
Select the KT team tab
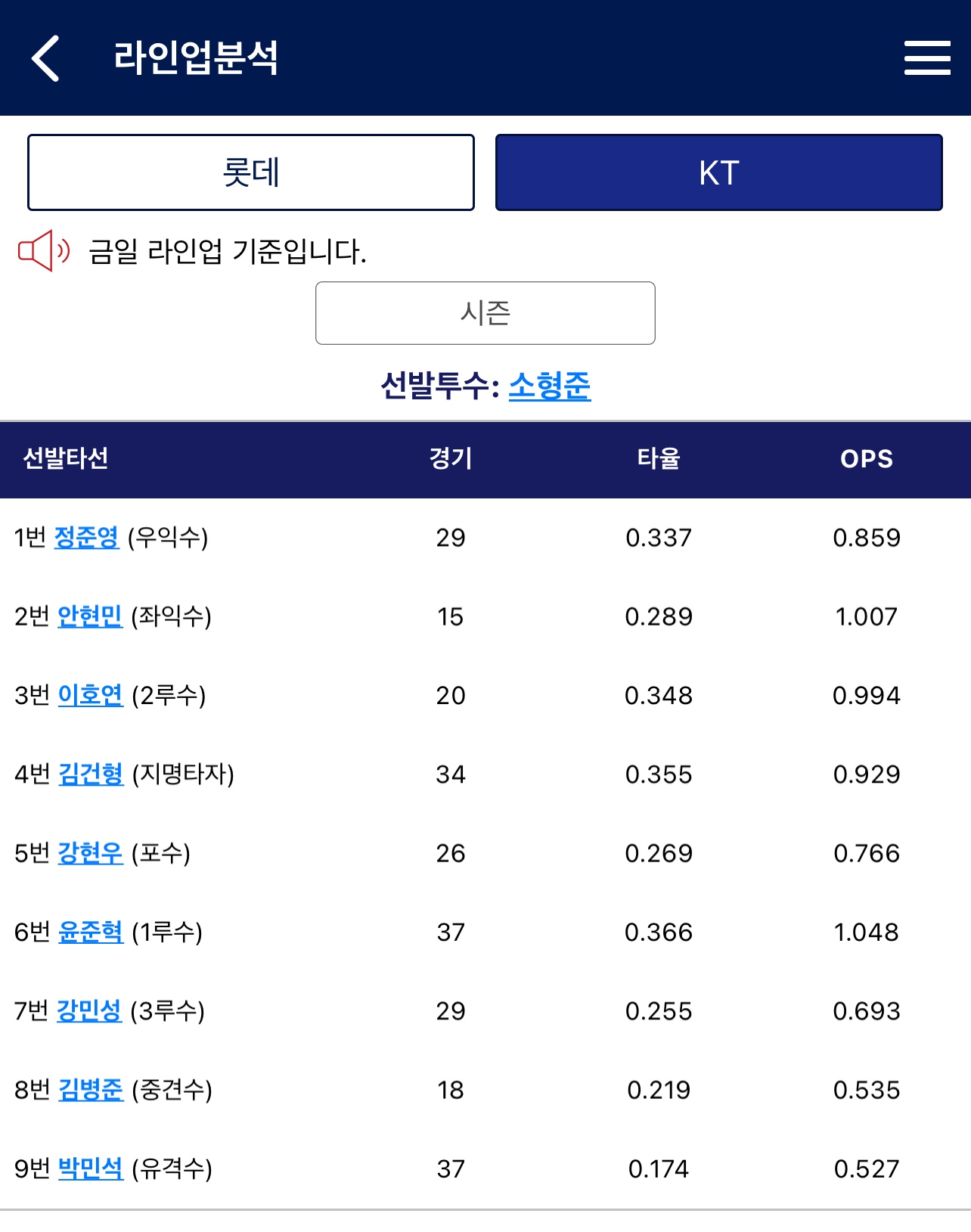(x=718, y=172)
